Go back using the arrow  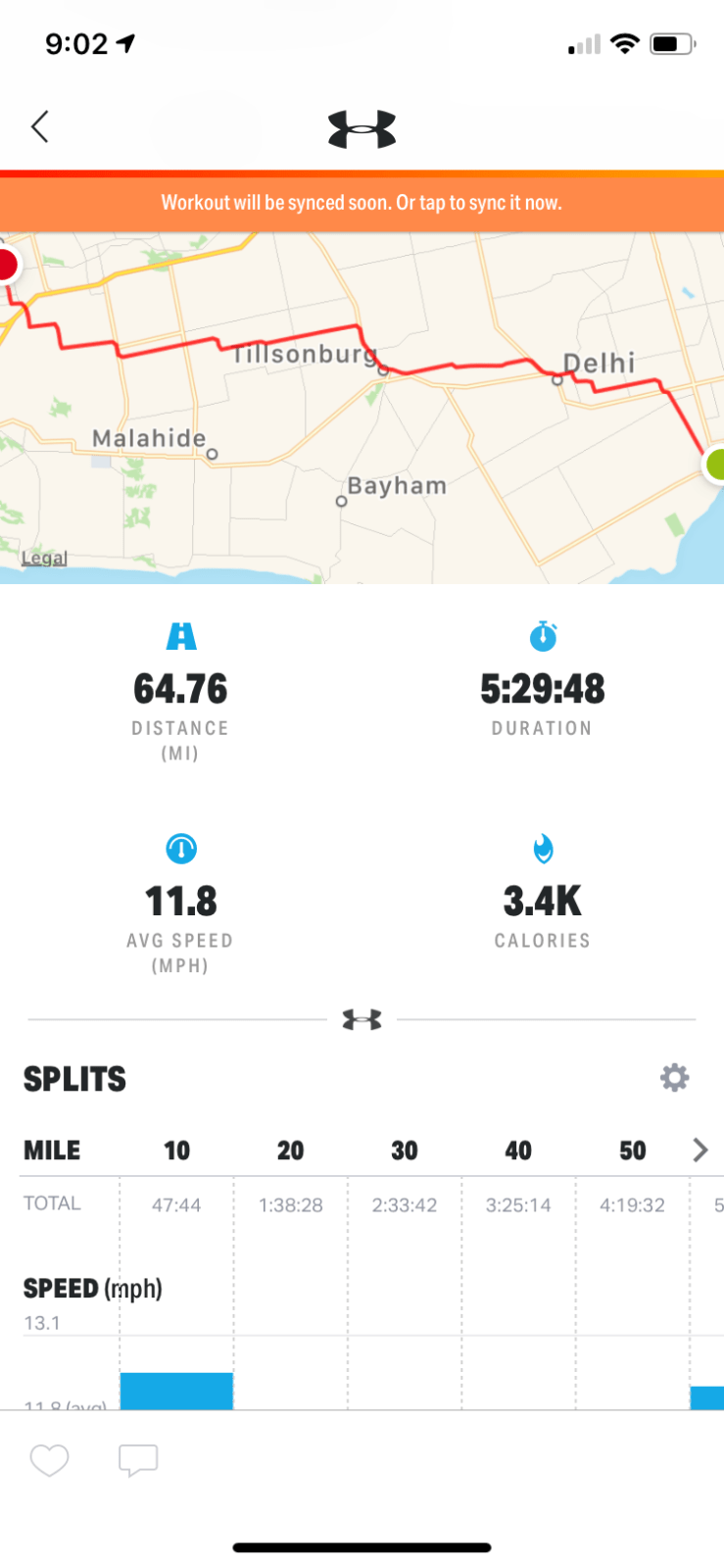pyautogui.click(x=40, y=126)
